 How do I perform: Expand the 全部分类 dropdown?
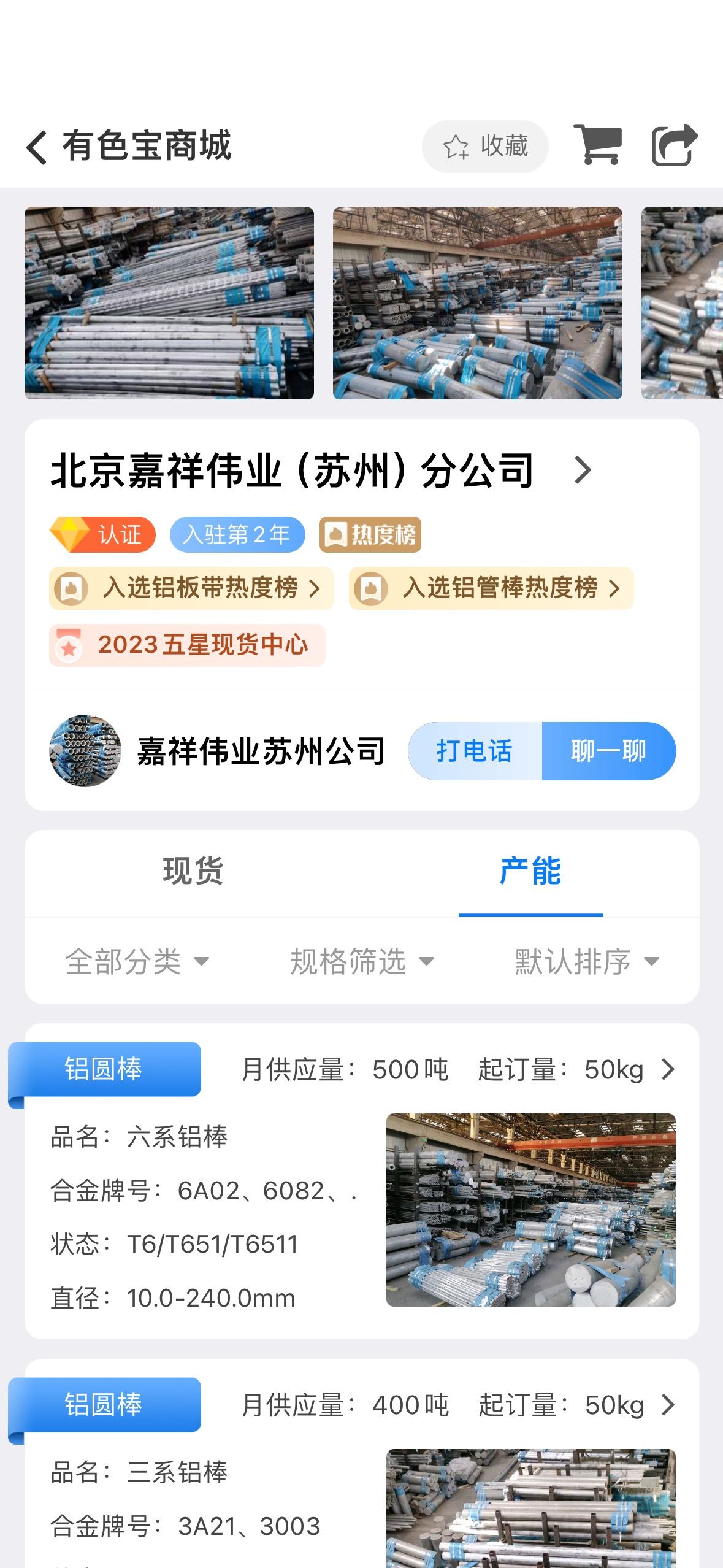pos(137,961)
